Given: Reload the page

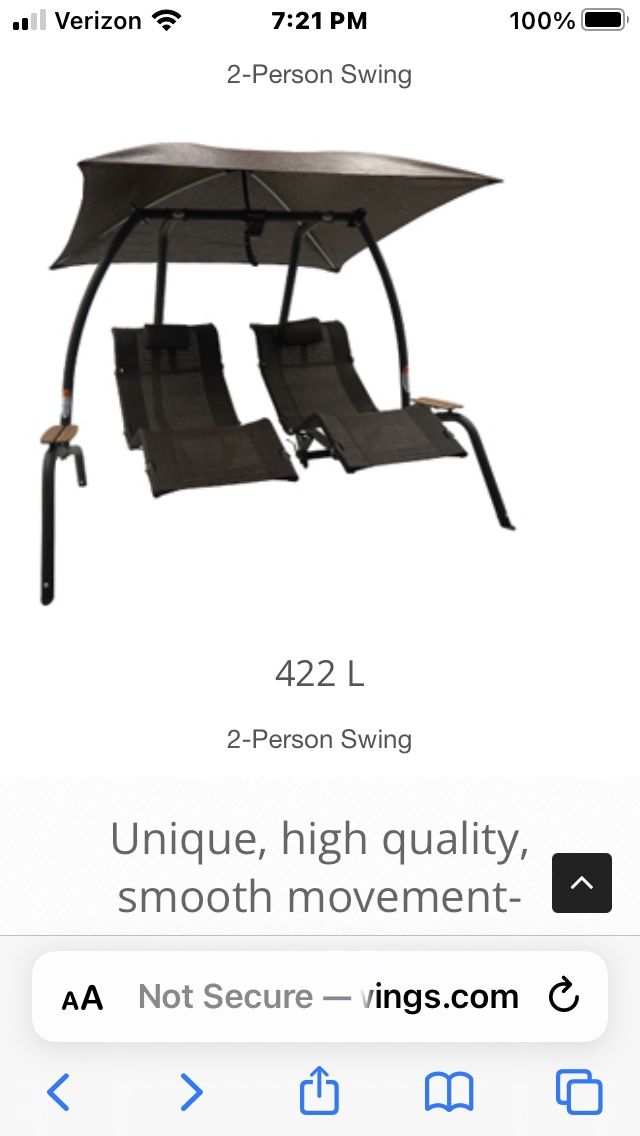Looking at the screenshot, I should (x=563, y=995).
